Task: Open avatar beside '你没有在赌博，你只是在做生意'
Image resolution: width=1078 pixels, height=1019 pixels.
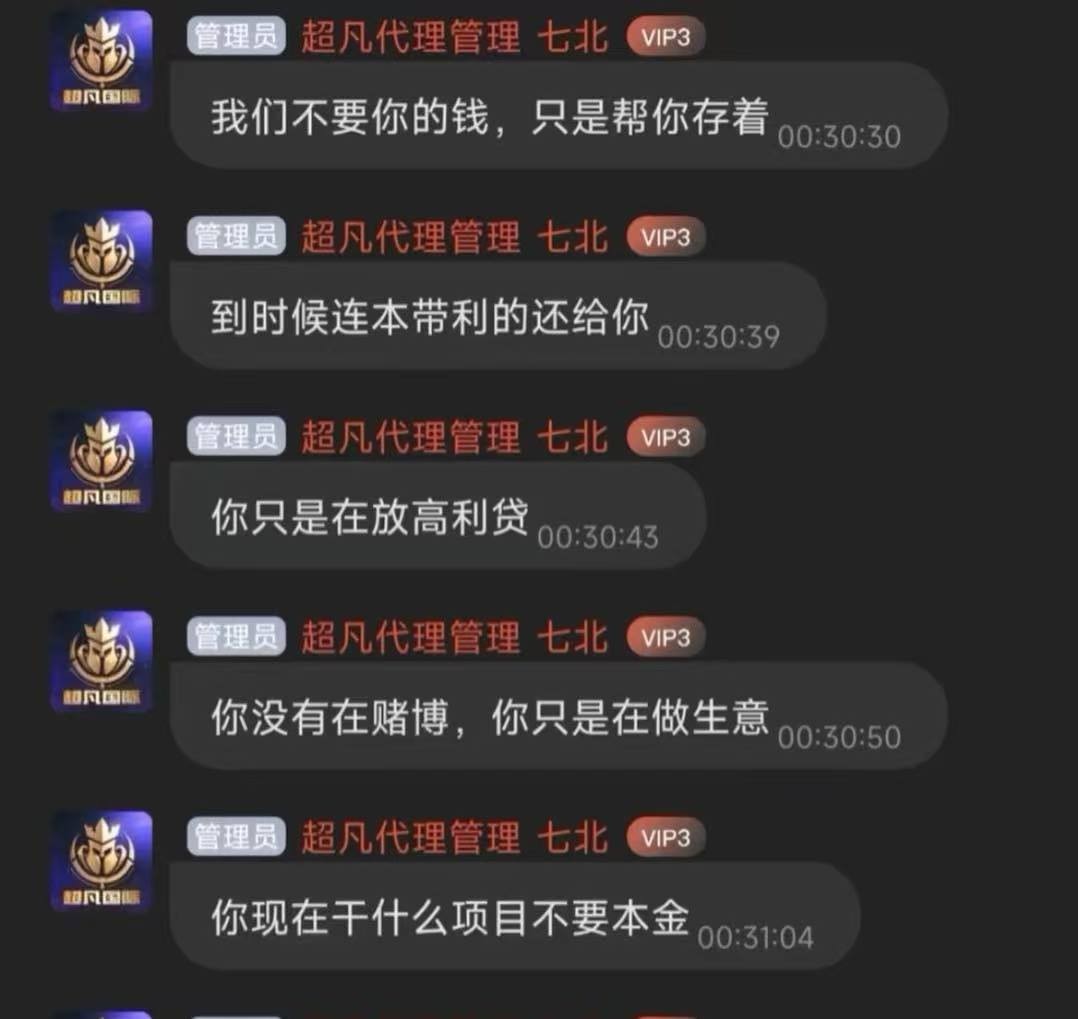Action: point(101,660)
